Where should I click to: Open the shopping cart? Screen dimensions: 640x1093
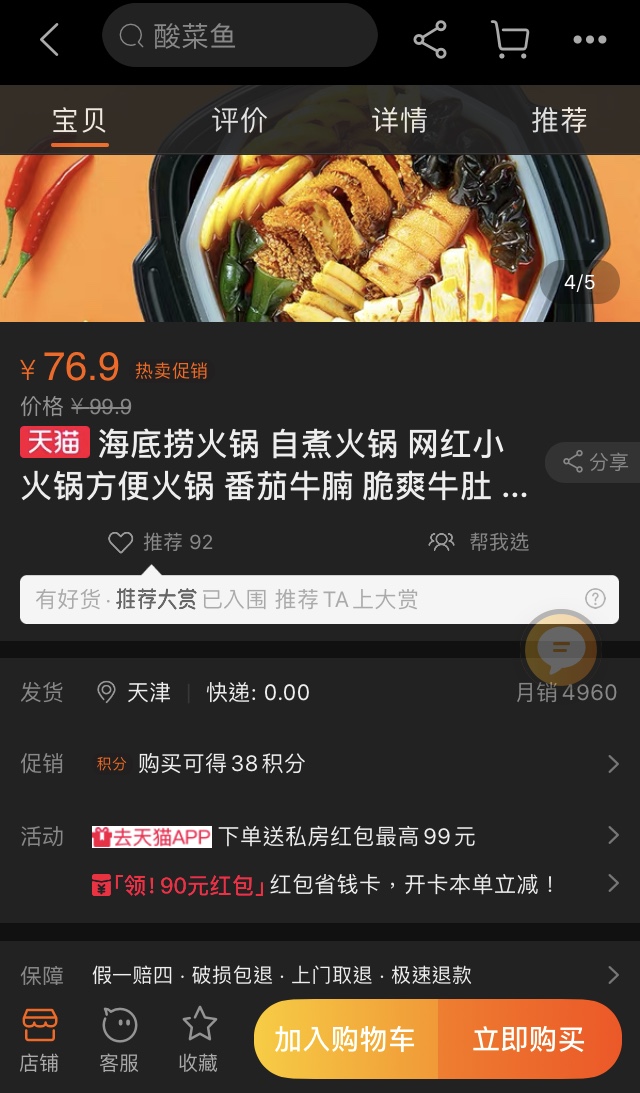click(510, 40)
